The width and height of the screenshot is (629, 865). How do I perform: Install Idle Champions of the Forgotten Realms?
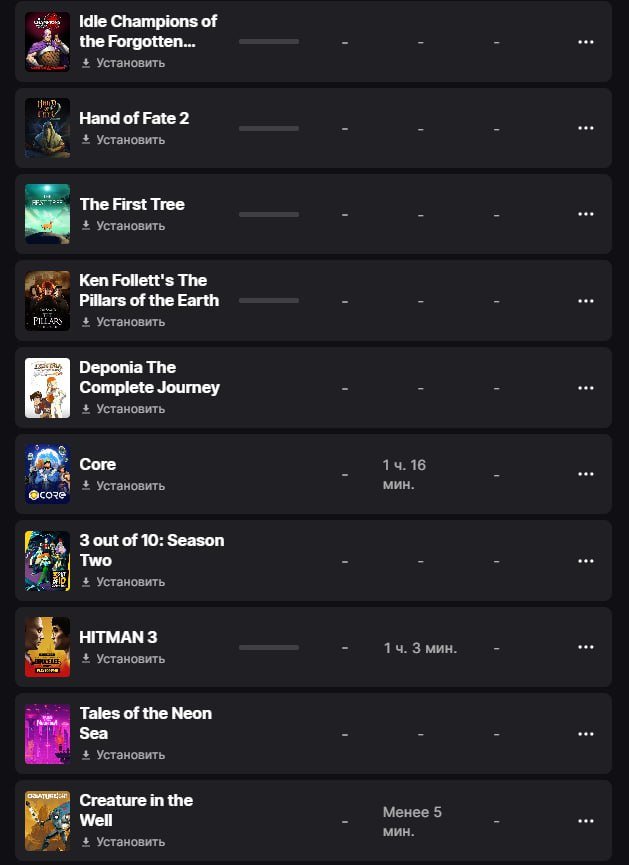[123, 63]
